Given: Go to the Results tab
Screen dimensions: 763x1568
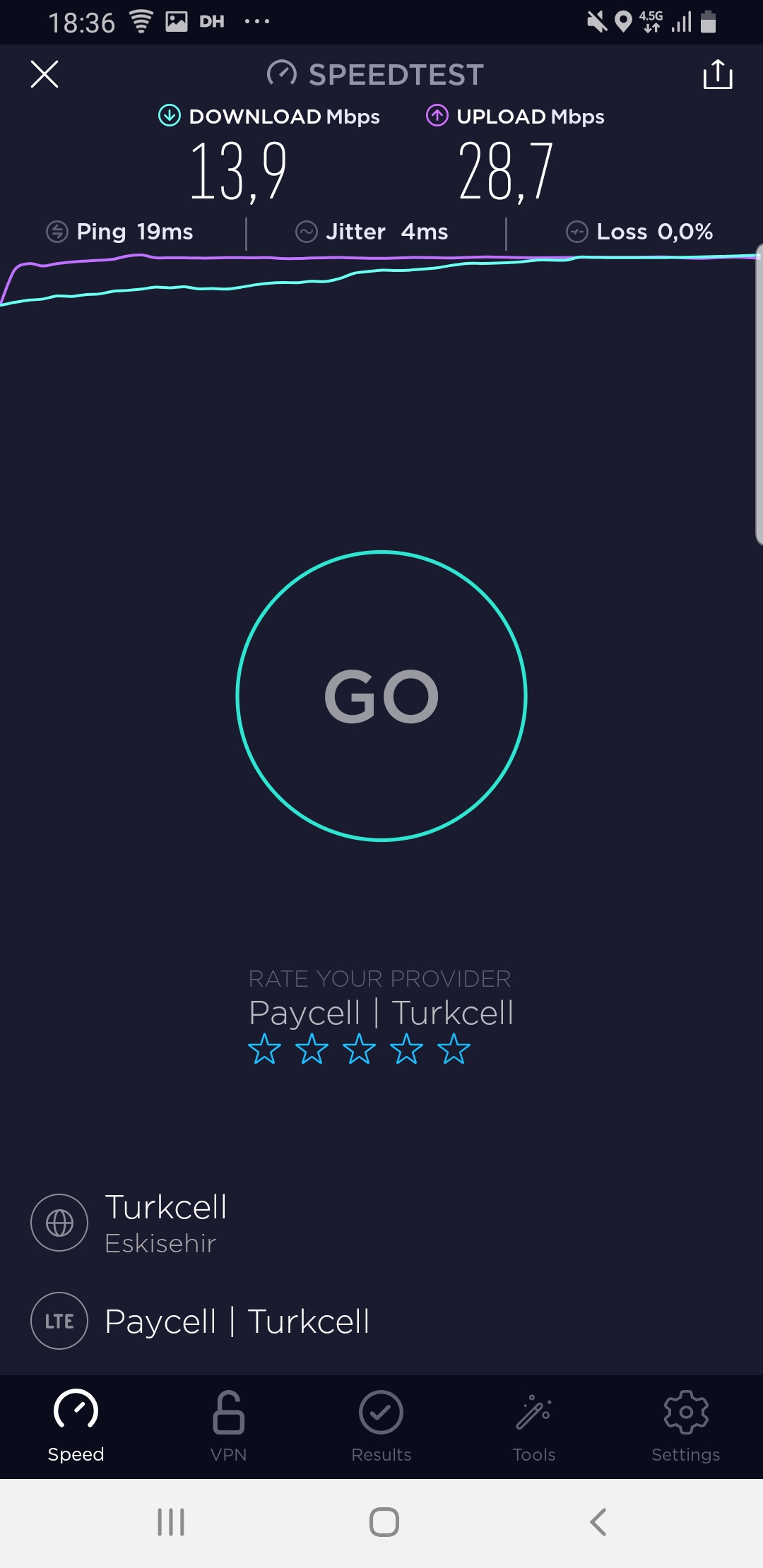Looking at the screenshot, I should click(381, 1426).
